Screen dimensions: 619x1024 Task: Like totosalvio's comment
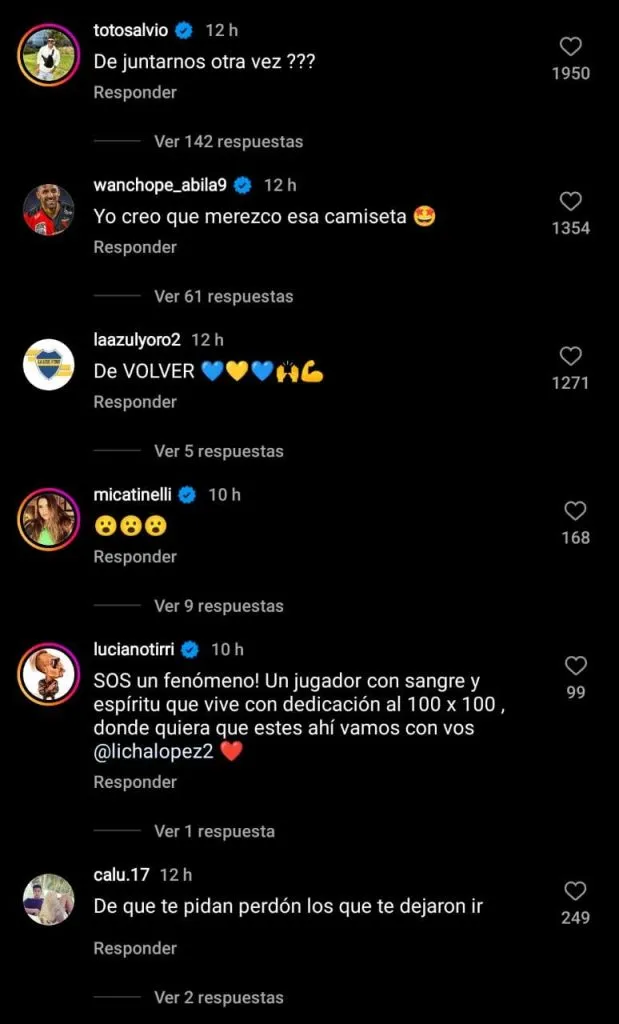coord(571,46)
